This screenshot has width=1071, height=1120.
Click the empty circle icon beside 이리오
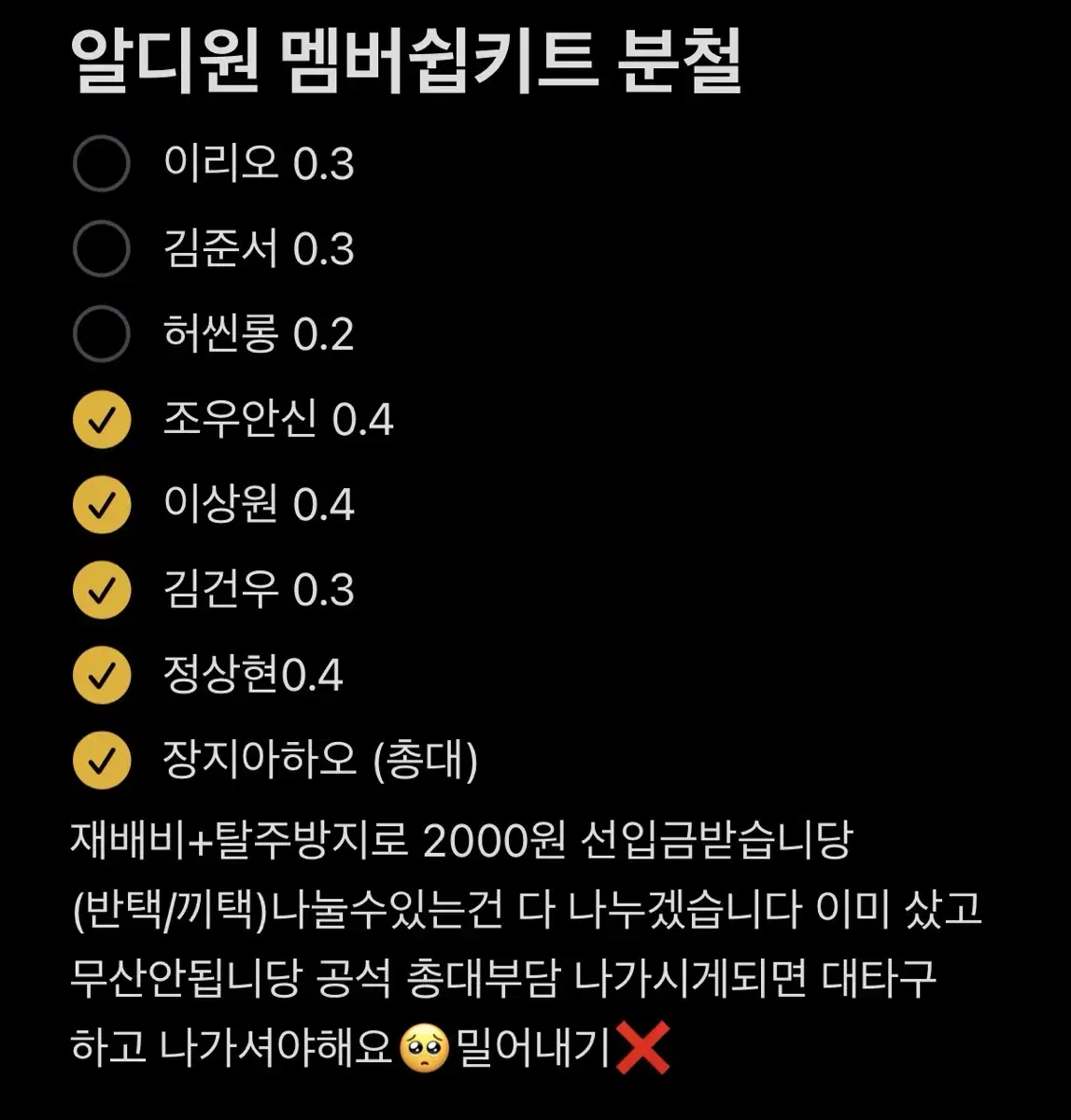coord(101,162)
